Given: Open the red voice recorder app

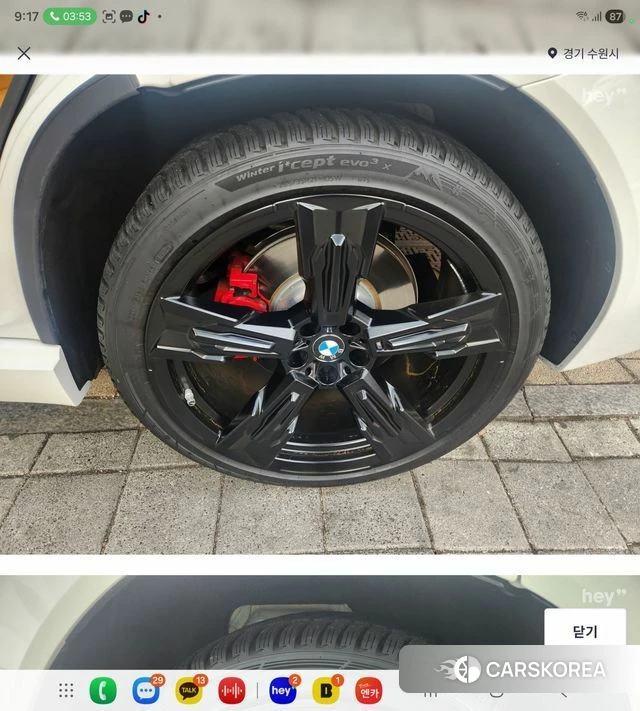Looking at the screenshot, I should coord(232,690).
